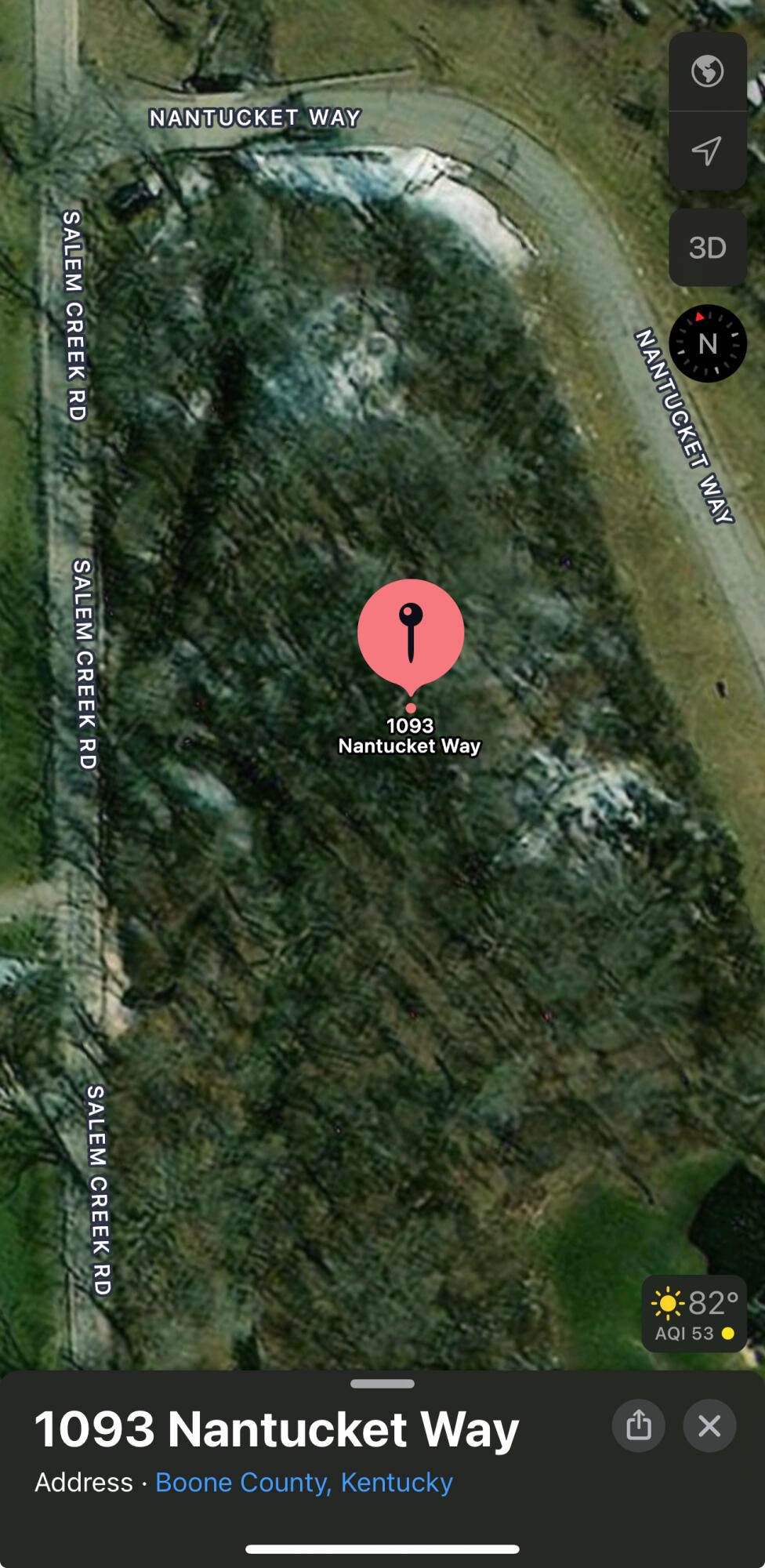
Task: Open the weather and AQI widget
Action: [x=694, y=1313]
